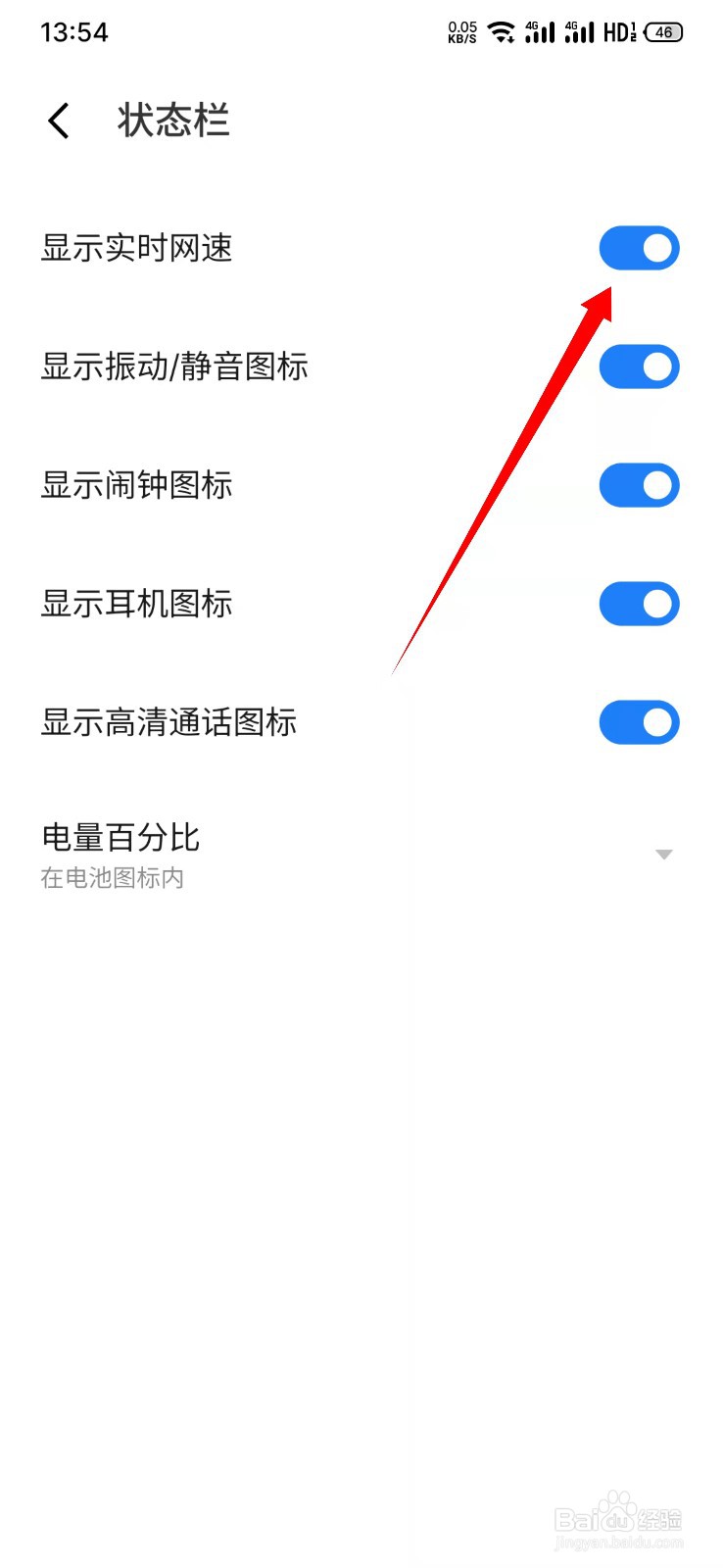This screenshot has height=1568, width=723.
Task: Tap the second 4G signal strength icon
Action: coord(580,31)
